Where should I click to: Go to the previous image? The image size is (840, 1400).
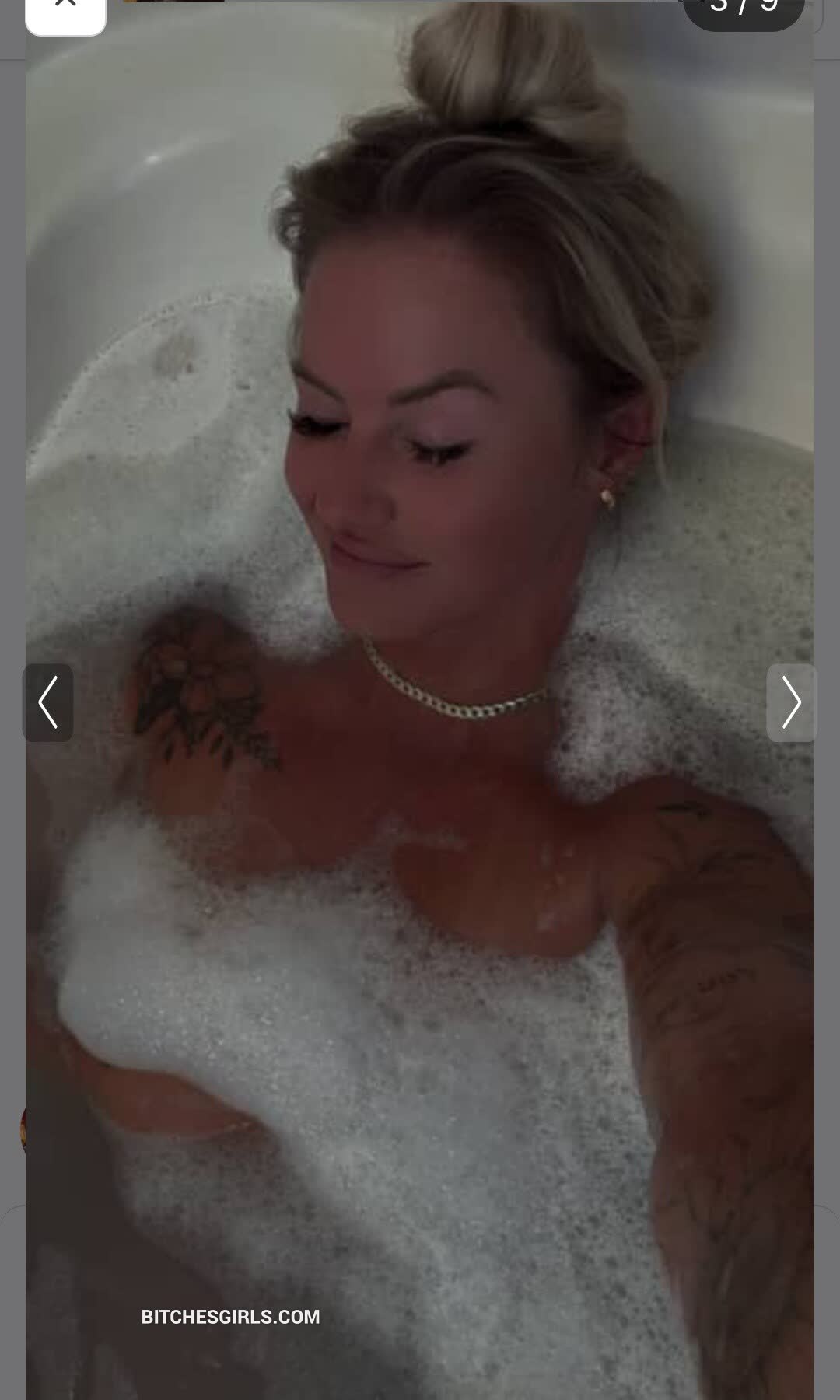(x=48, y=702)
